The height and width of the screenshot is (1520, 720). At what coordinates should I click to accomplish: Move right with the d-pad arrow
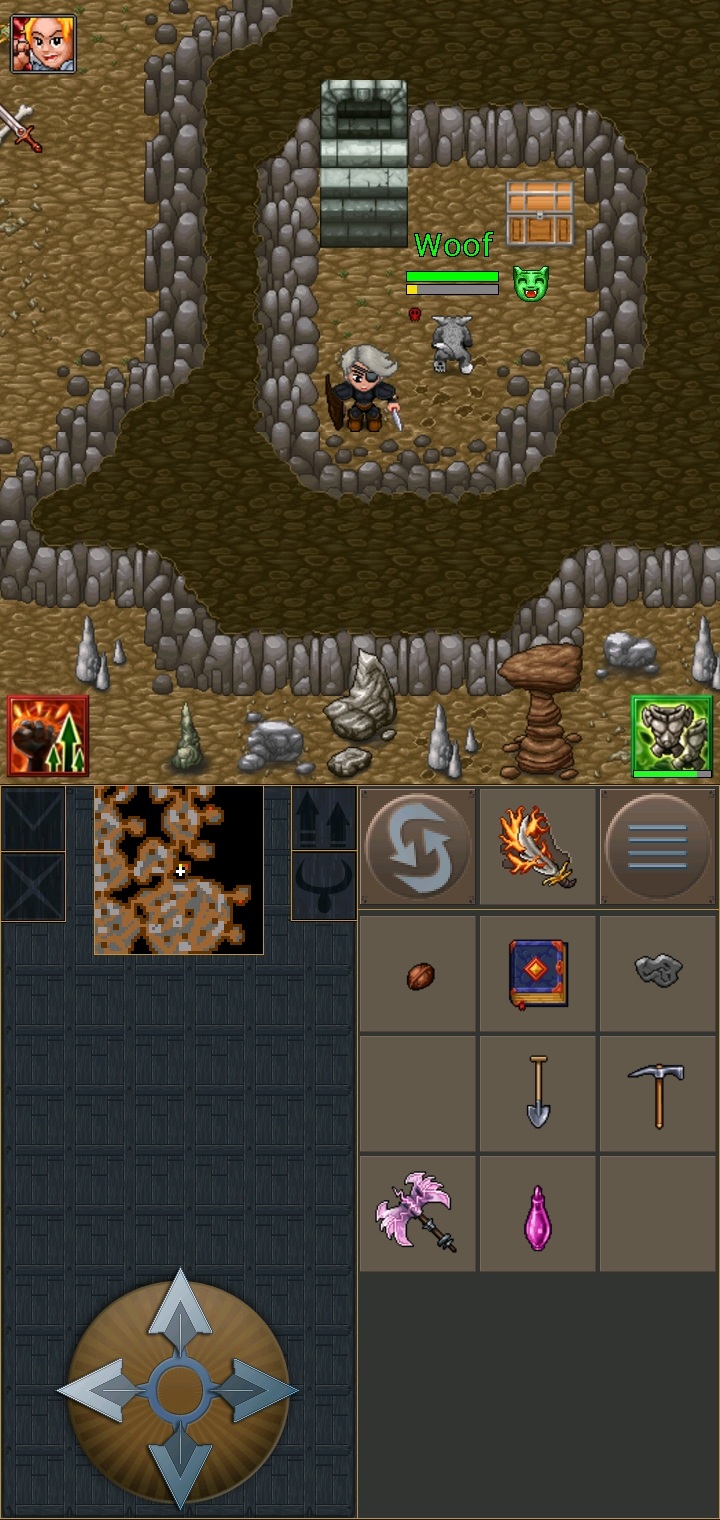(x=260, y=1390)
